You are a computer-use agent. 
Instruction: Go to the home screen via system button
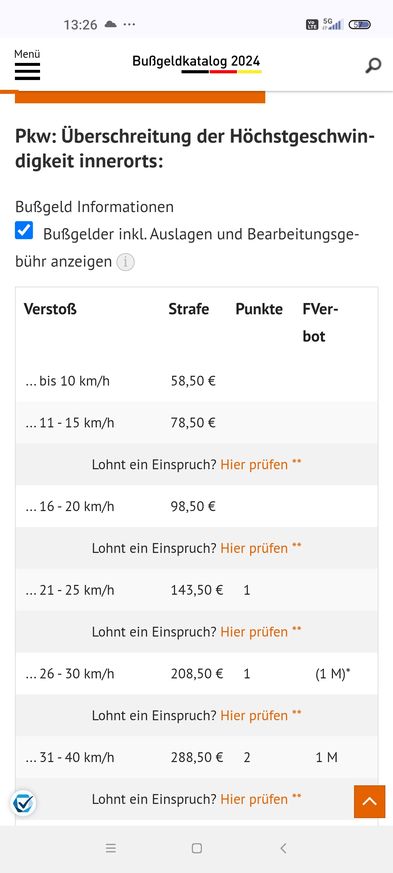click(196, 848)
